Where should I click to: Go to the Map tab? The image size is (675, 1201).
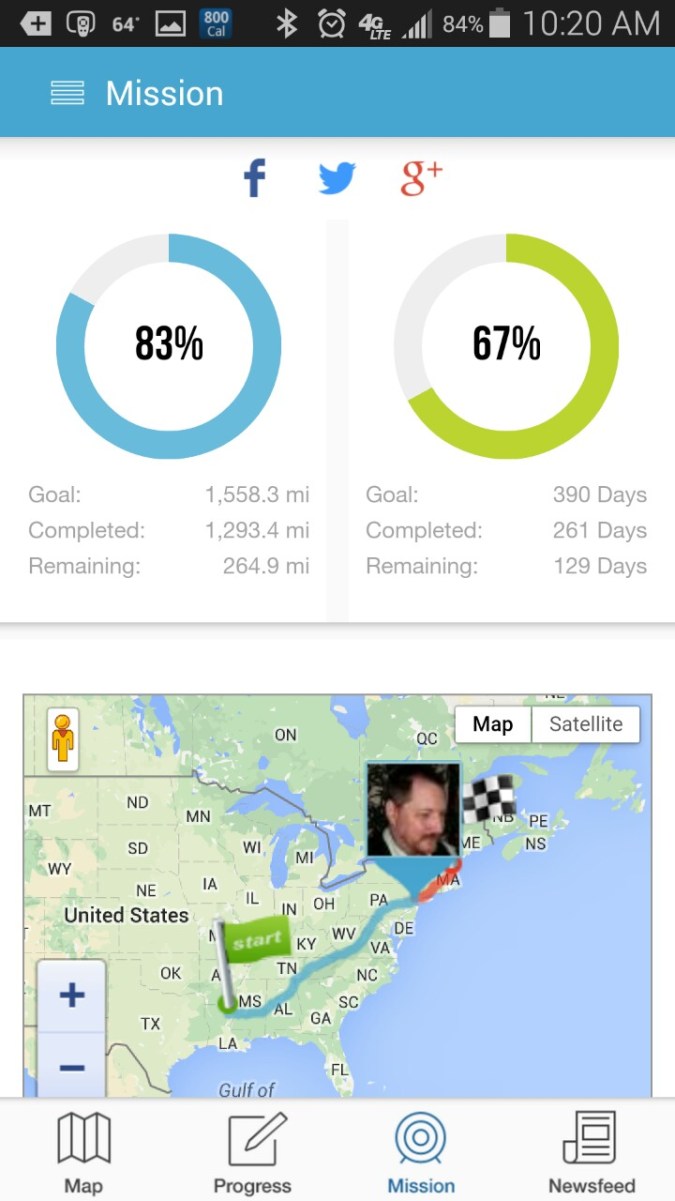click(x=84, y=1150)
